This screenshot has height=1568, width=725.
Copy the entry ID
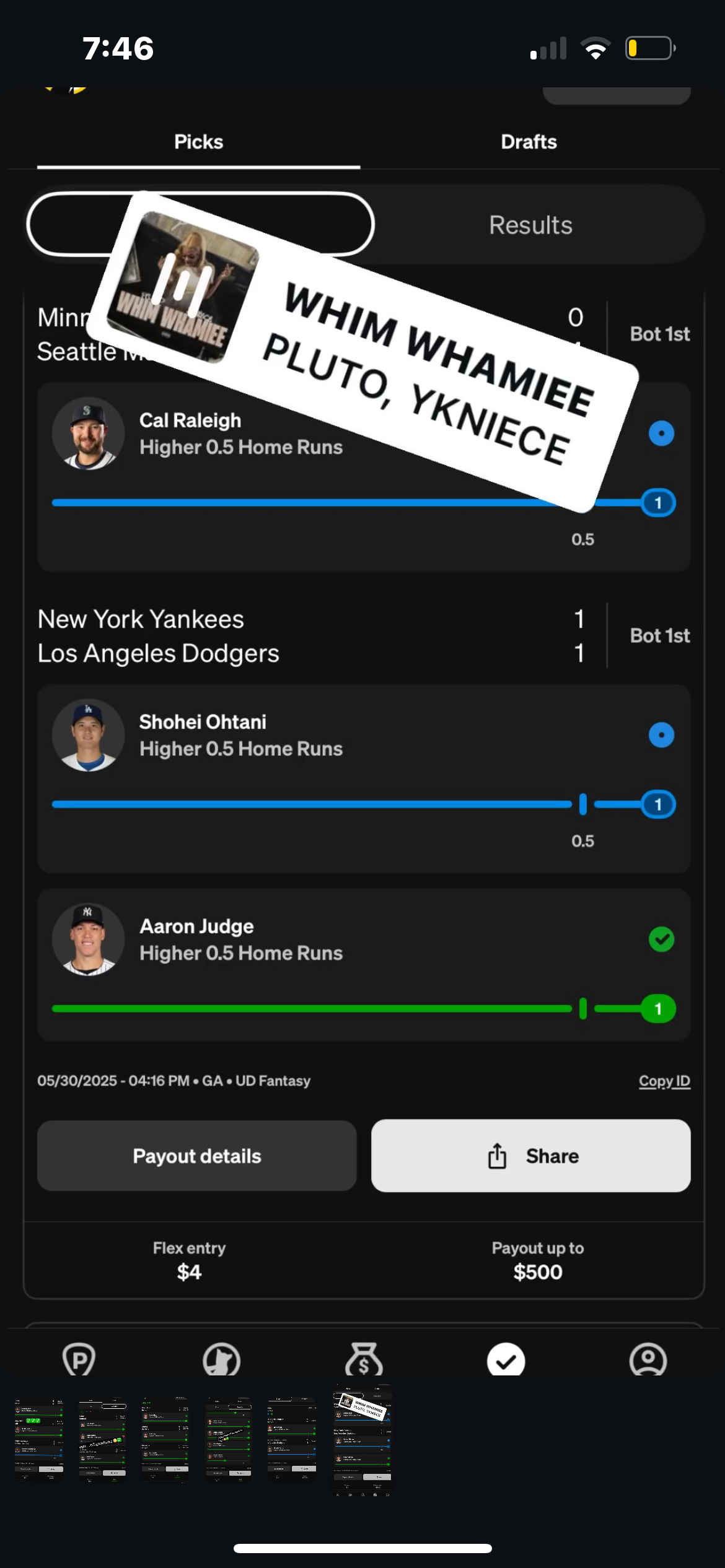tap(664, 1081)
